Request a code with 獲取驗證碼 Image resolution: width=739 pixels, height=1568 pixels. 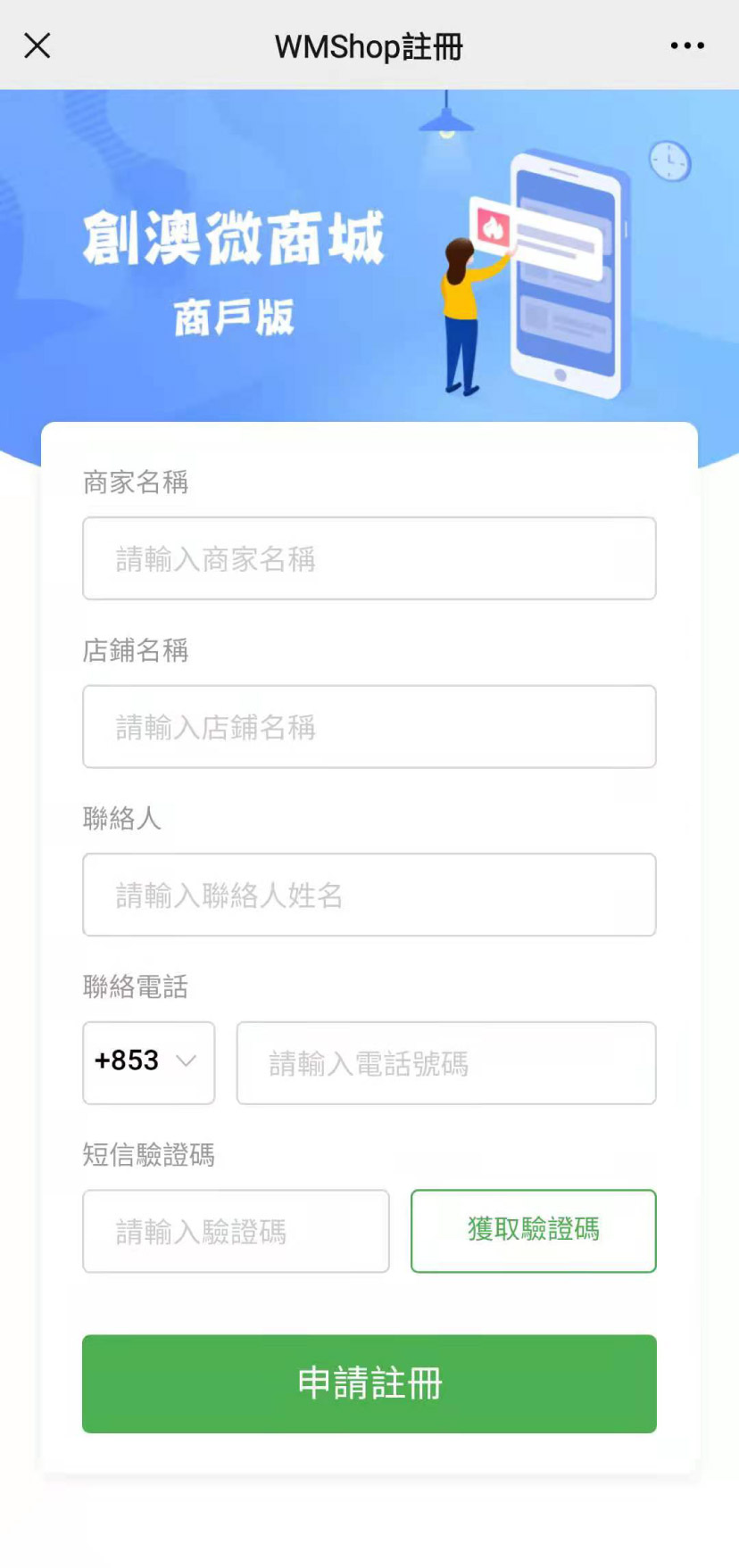coord(533,1231)
